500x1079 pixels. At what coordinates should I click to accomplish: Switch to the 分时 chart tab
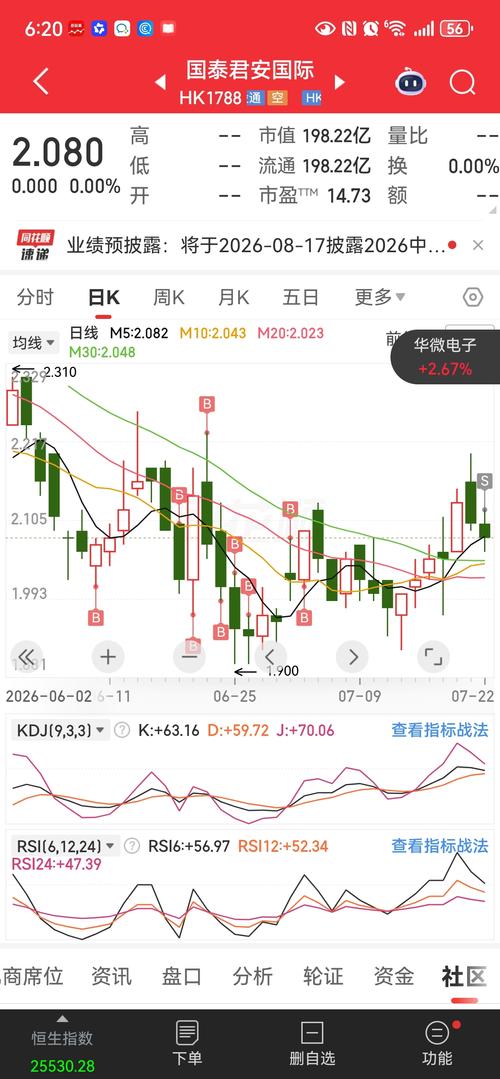coord(35,297)
